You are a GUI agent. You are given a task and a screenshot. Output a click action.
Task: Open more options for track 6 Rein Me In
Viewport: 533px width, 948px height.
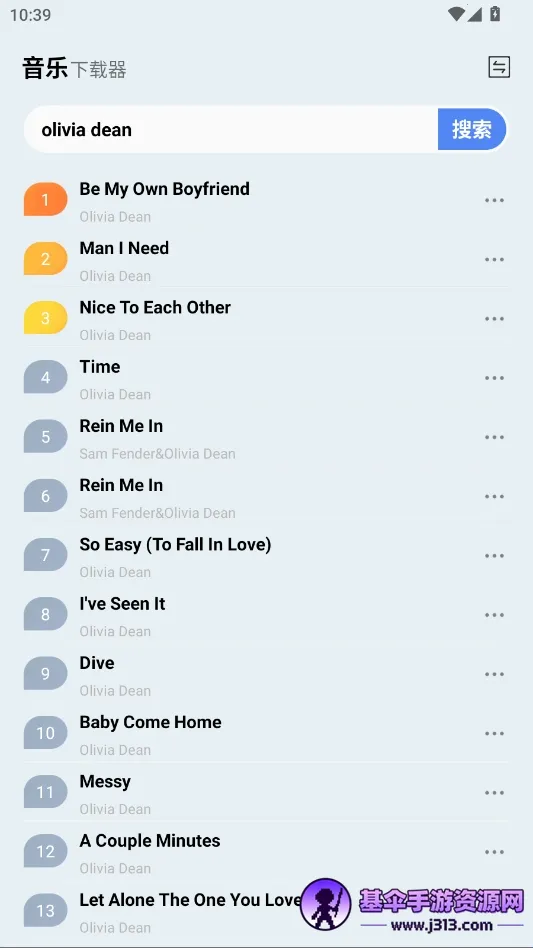click(x=494, y=496)
